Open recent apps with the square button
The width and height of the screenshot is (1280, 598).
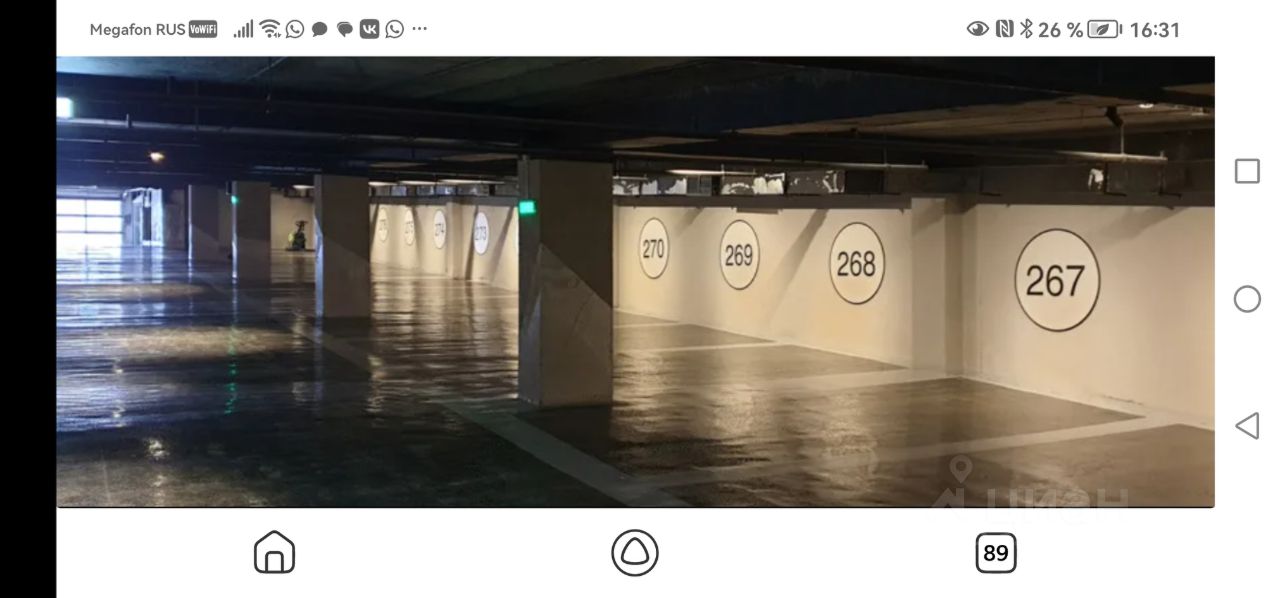tap(1247, 171)
